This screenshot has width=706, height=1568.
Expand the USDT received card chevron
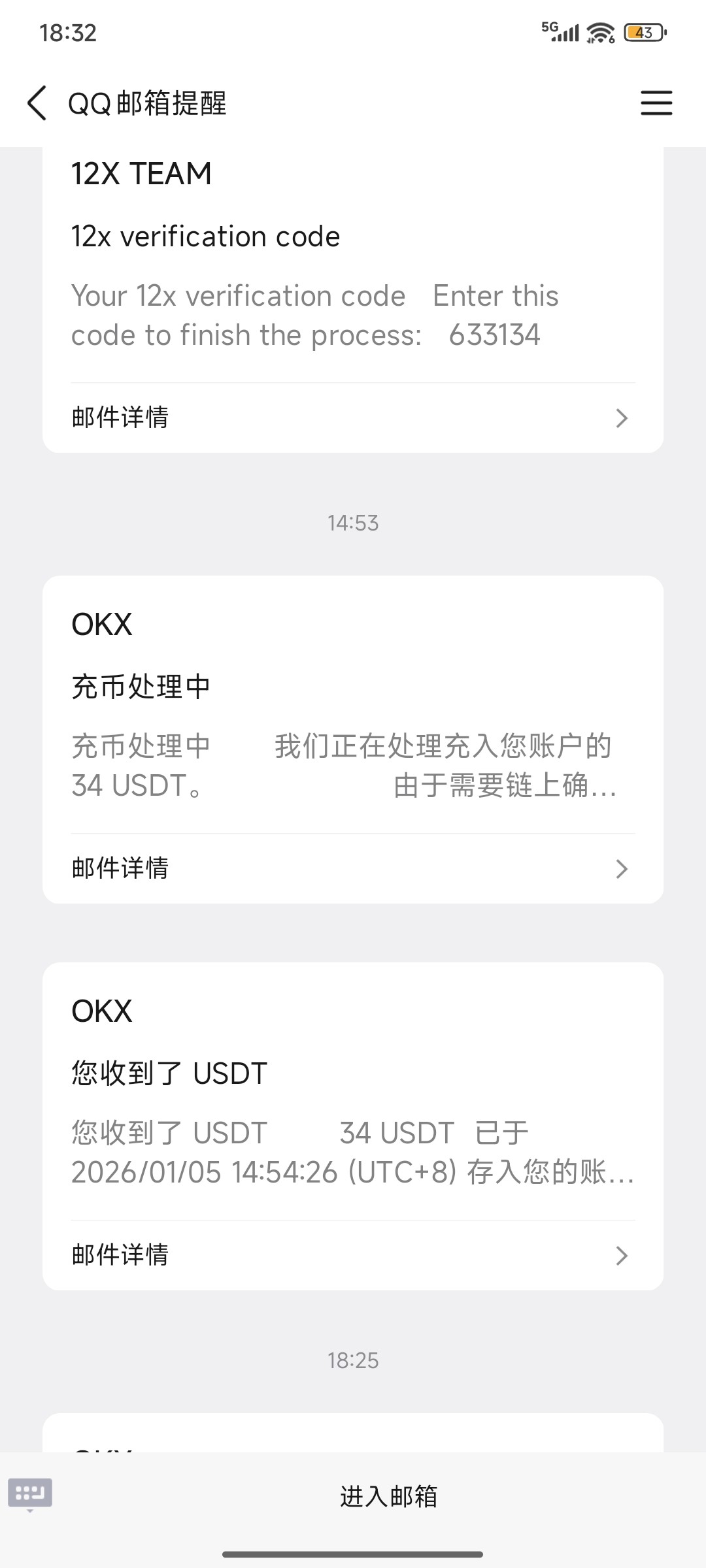622,1255
